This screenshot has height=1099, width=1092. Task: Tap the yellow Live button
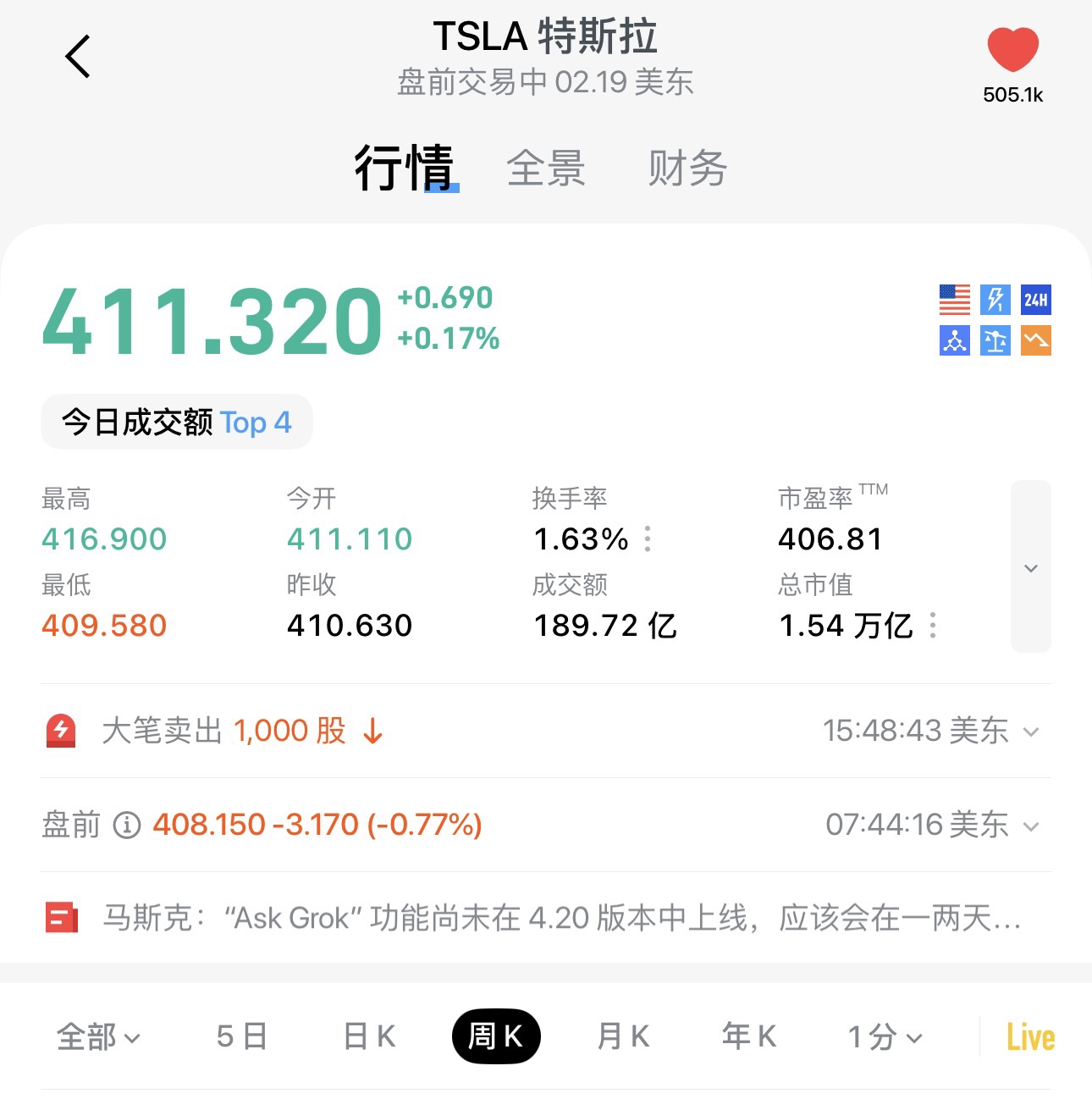(x=1030, y=1036)
